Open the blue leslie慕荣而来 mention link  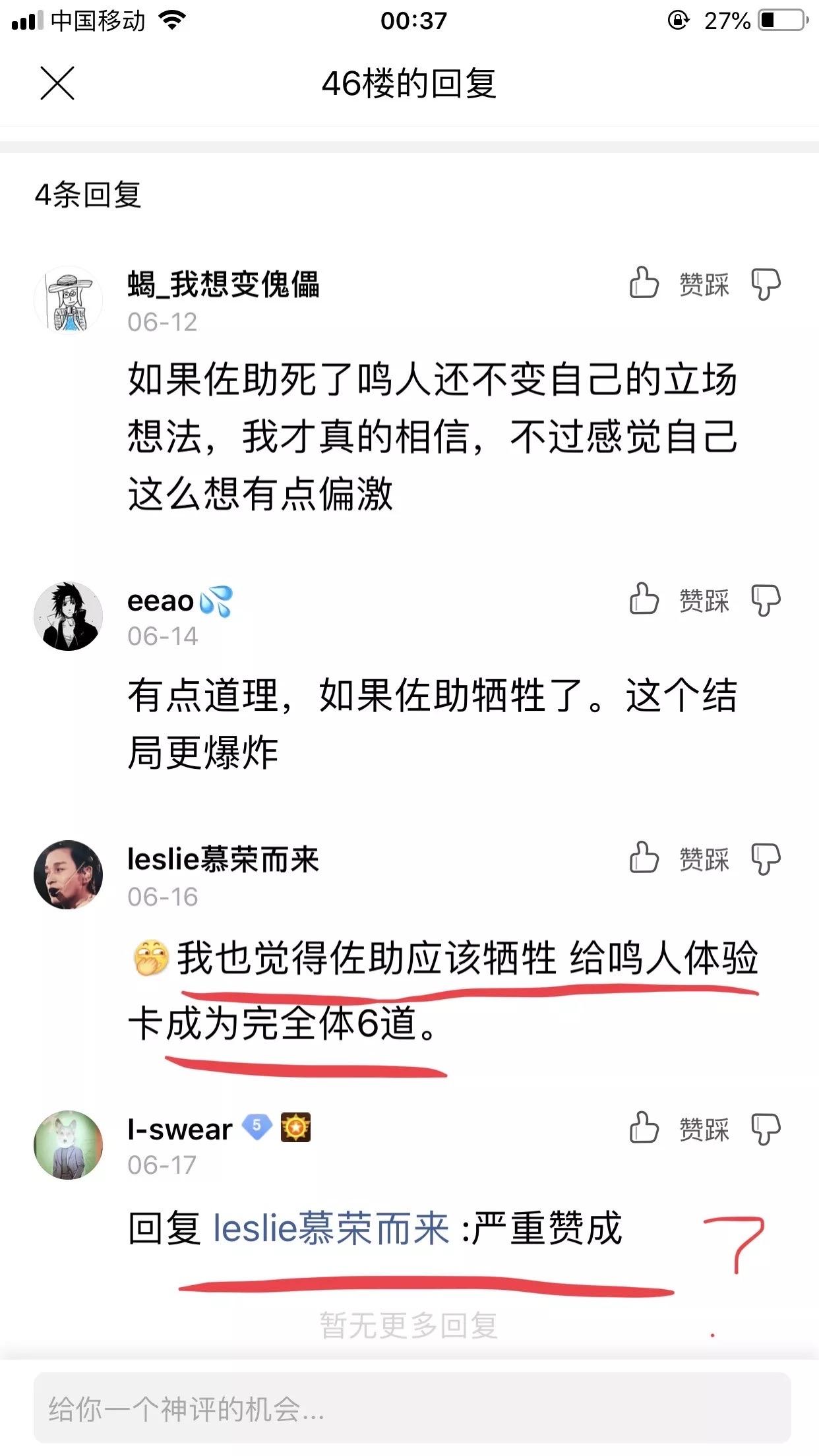point(331,1228)
